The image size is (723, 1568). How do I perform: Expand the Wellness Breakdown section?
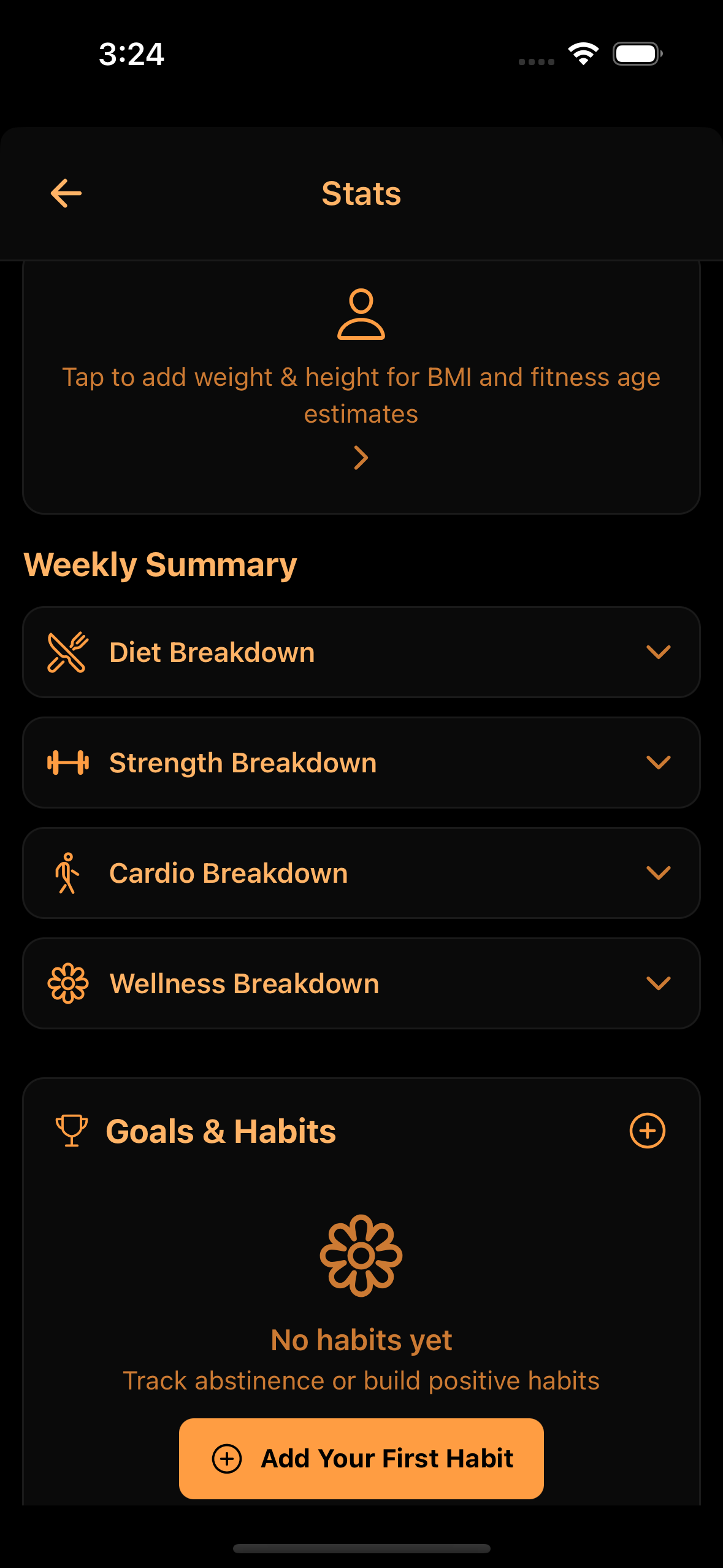click(x=361, y=983)
